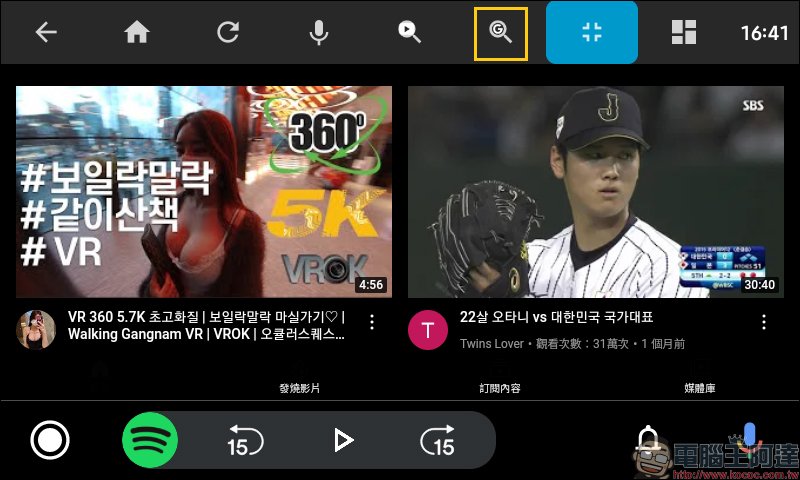The image size is (800, 480).
Task: Open the Spotify app icon
Action: tap(150, 440)
